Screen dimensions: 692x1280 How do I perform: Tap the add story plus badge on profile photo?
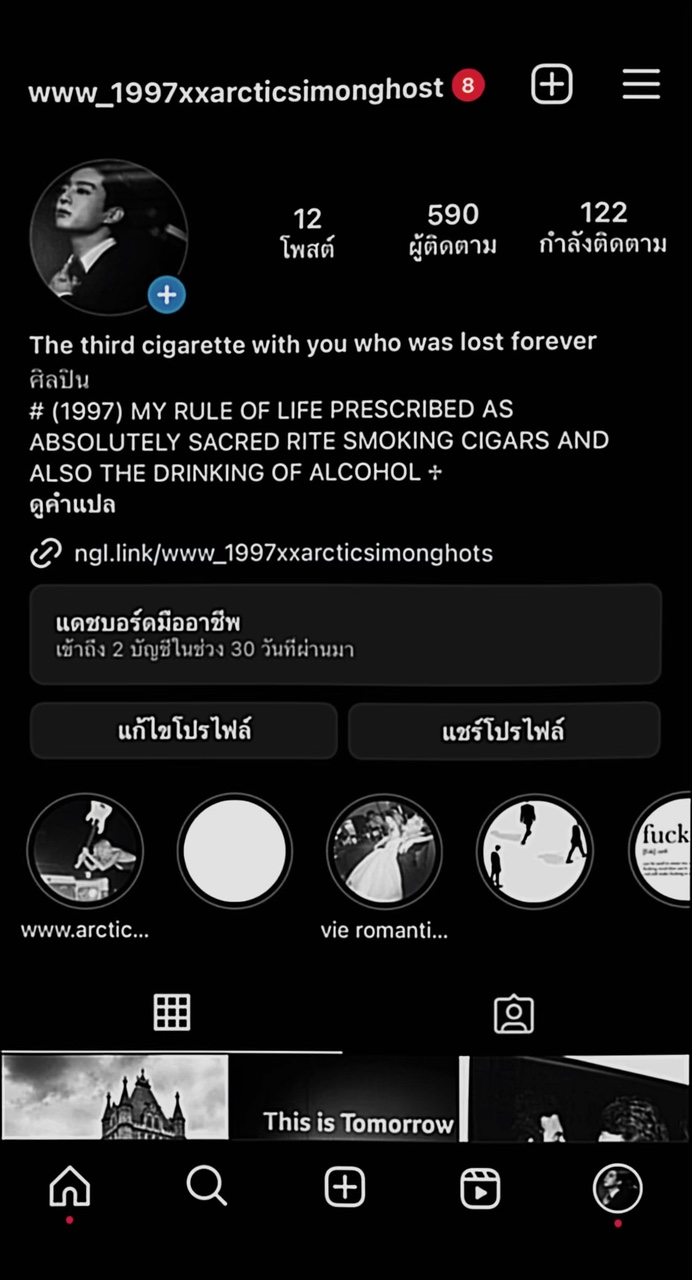click(x=167, y=295)
